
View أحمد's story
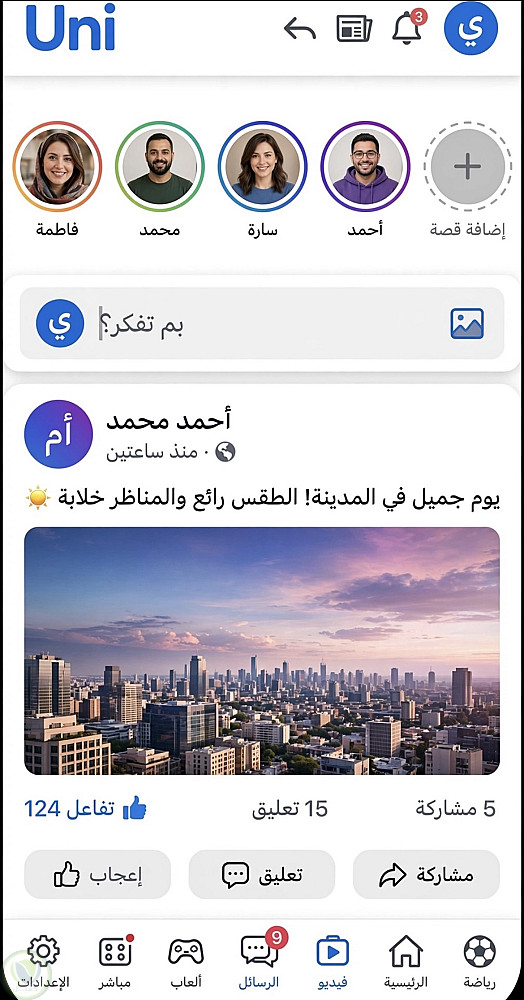tap(365, 166)
